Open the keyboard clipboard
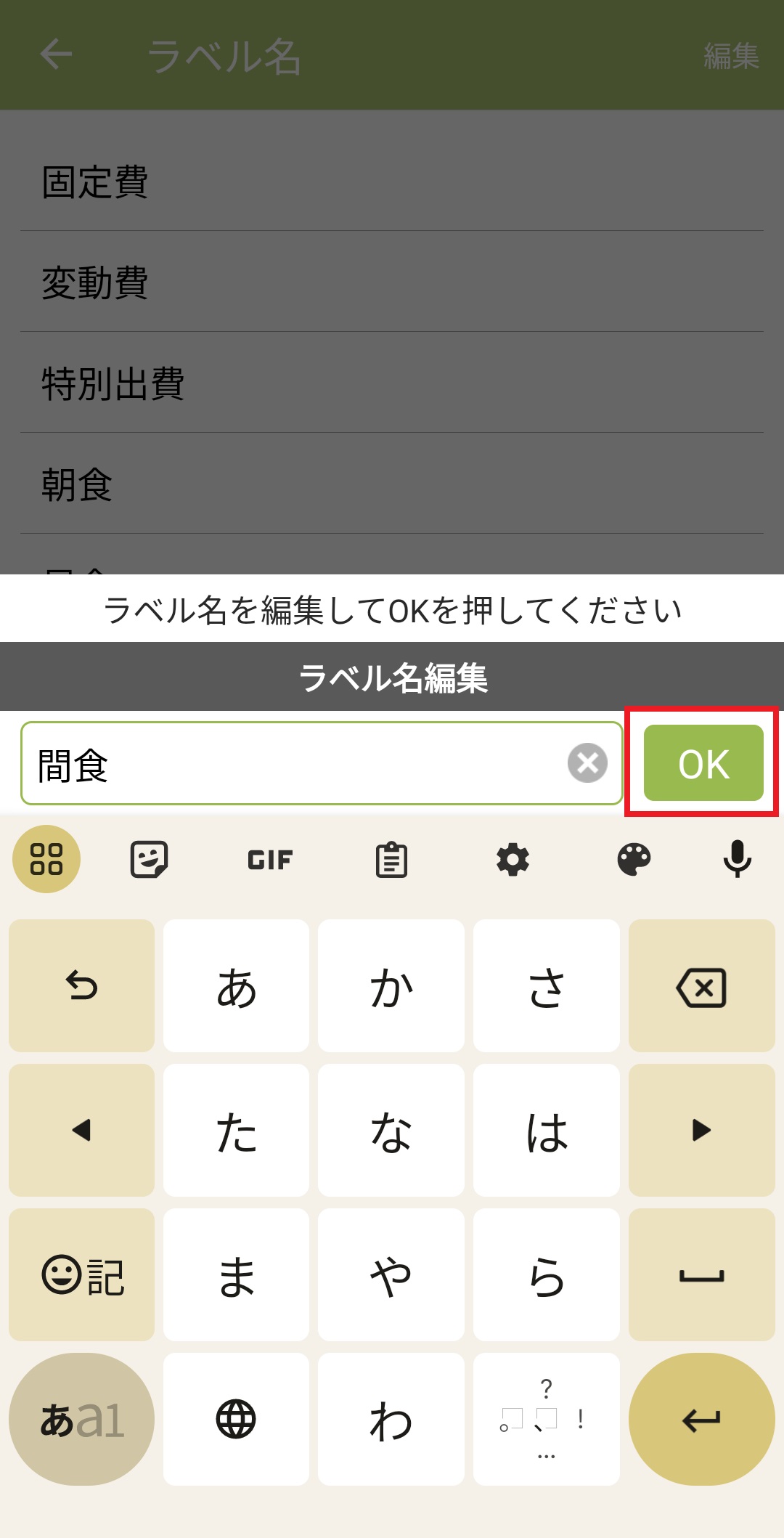Screen dimensions: 784x1538 pyautogui.click(x=391, y=860)
